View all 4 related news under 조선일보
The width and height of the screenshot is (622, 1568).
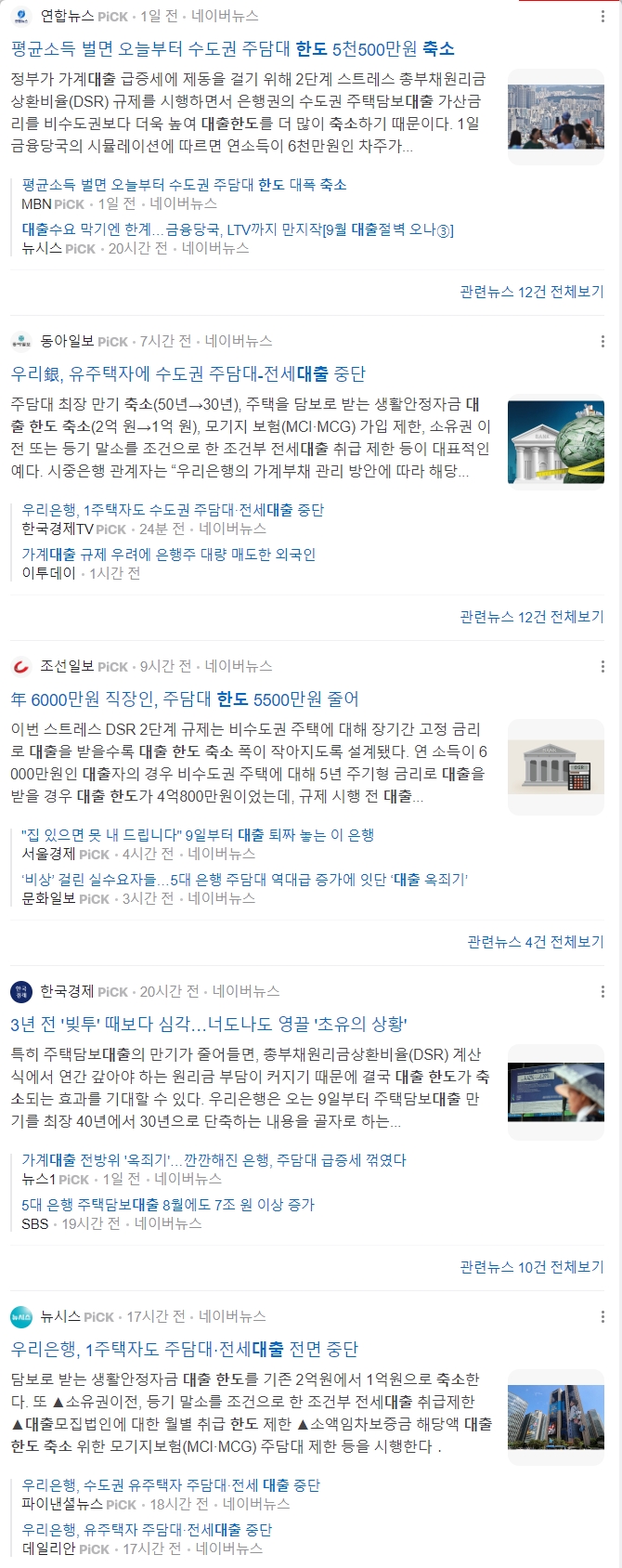[x=535, y=942]
